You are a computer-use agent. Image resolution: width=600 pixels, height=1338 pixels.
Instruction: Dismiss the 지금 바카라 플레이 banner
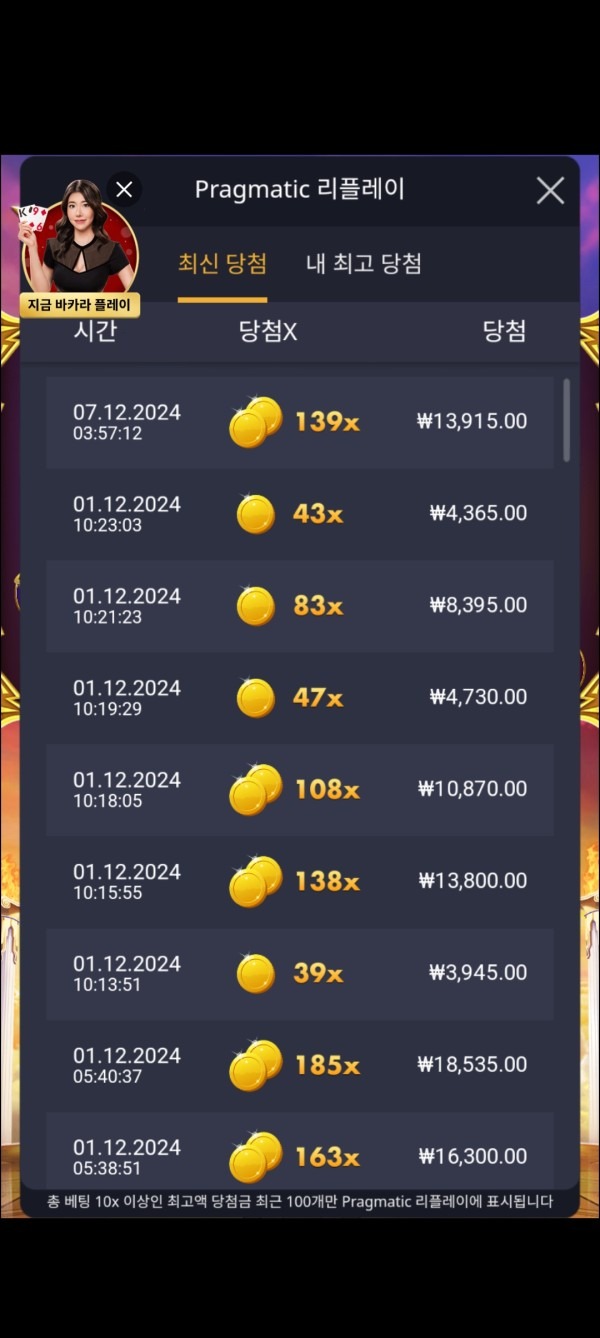pyautogui.click(x=124, y=189)
